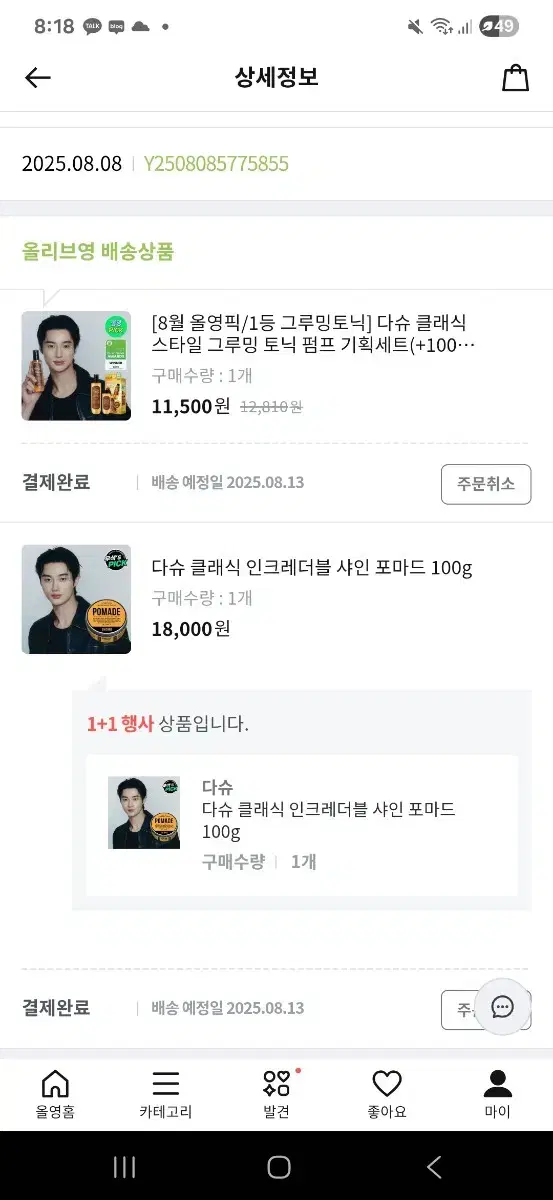The height and width of the screenshot is (1200, 553).
Task: Open the floating chat support button
Action: (x=503, y=1007)
